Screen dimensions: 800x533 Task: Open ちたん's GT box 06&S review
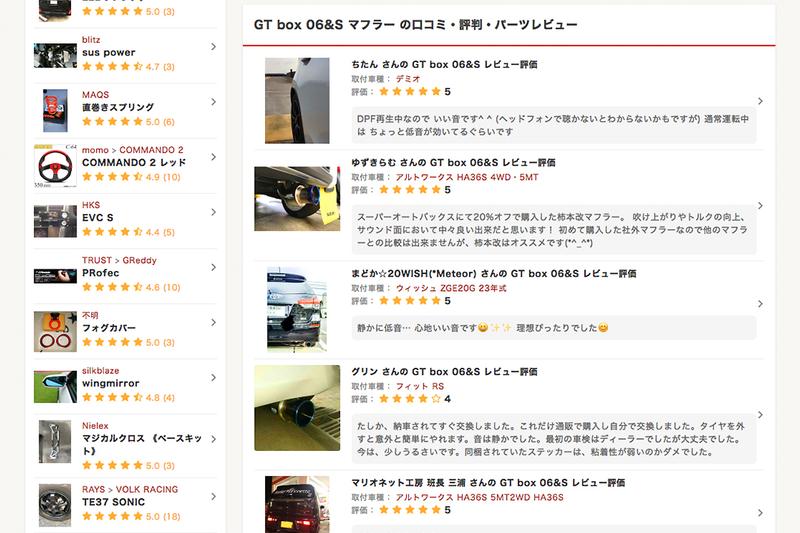444,63
